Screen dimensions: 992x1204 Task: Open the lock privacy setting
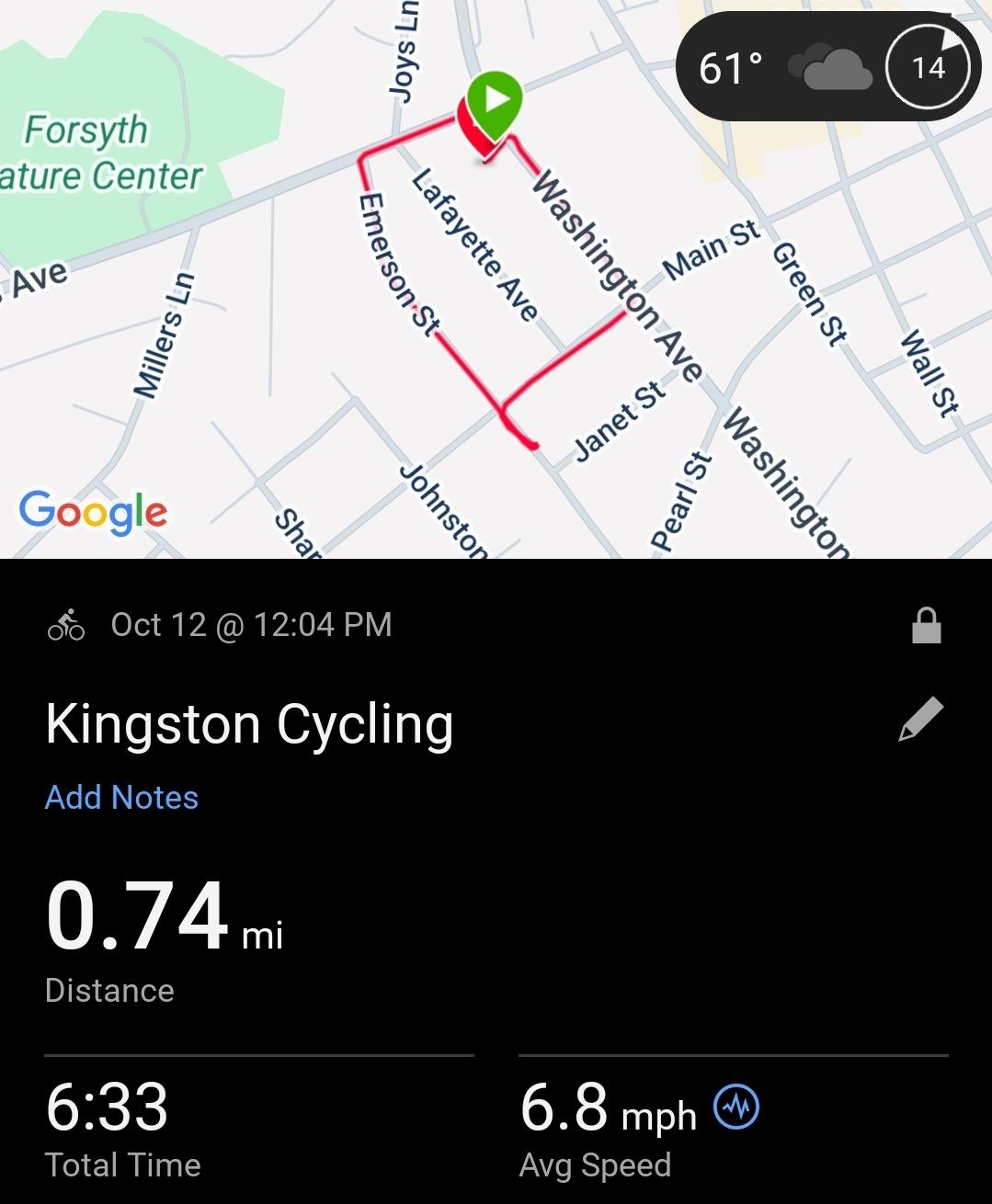(x=926, y=625)
